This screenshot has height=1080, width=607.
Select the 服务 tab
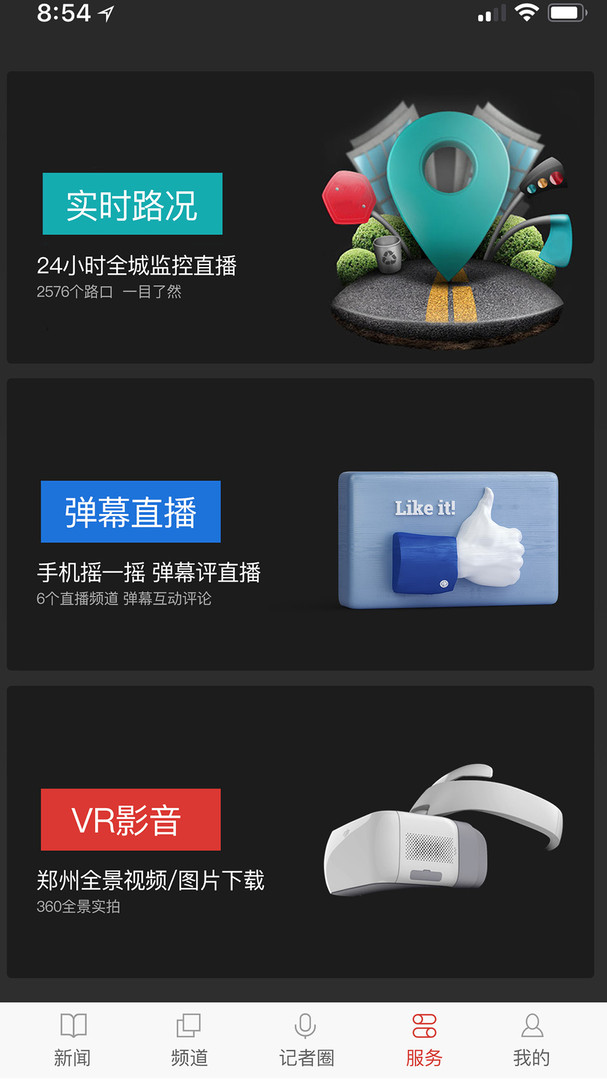(424, 1040)
